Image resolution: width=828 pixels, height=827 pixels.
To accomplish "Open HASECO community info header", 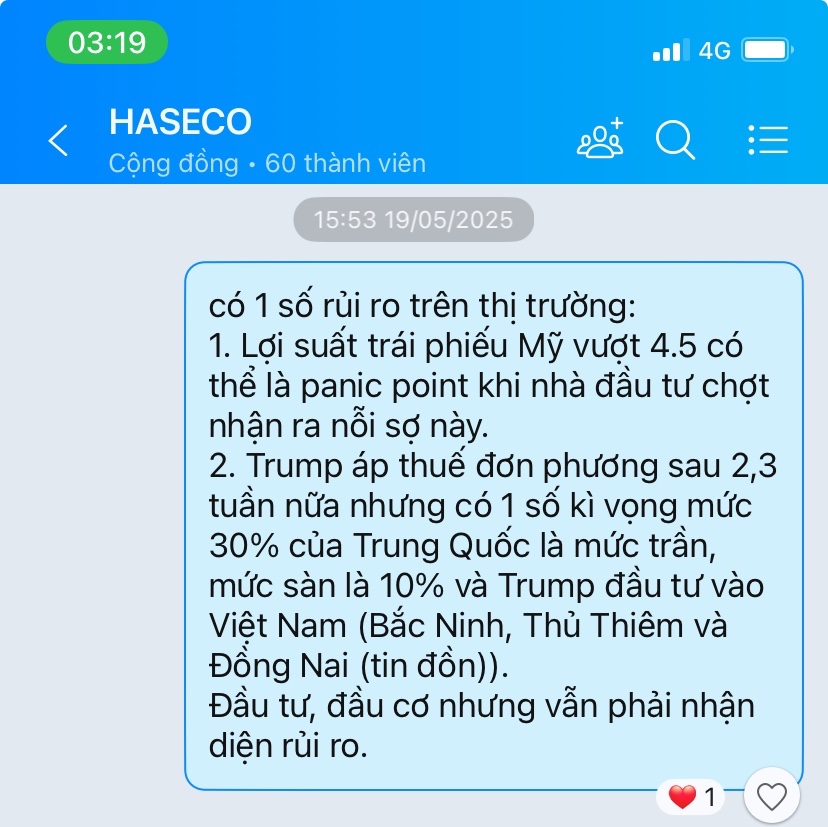I will pyautogui.click(x=266, y=140).
